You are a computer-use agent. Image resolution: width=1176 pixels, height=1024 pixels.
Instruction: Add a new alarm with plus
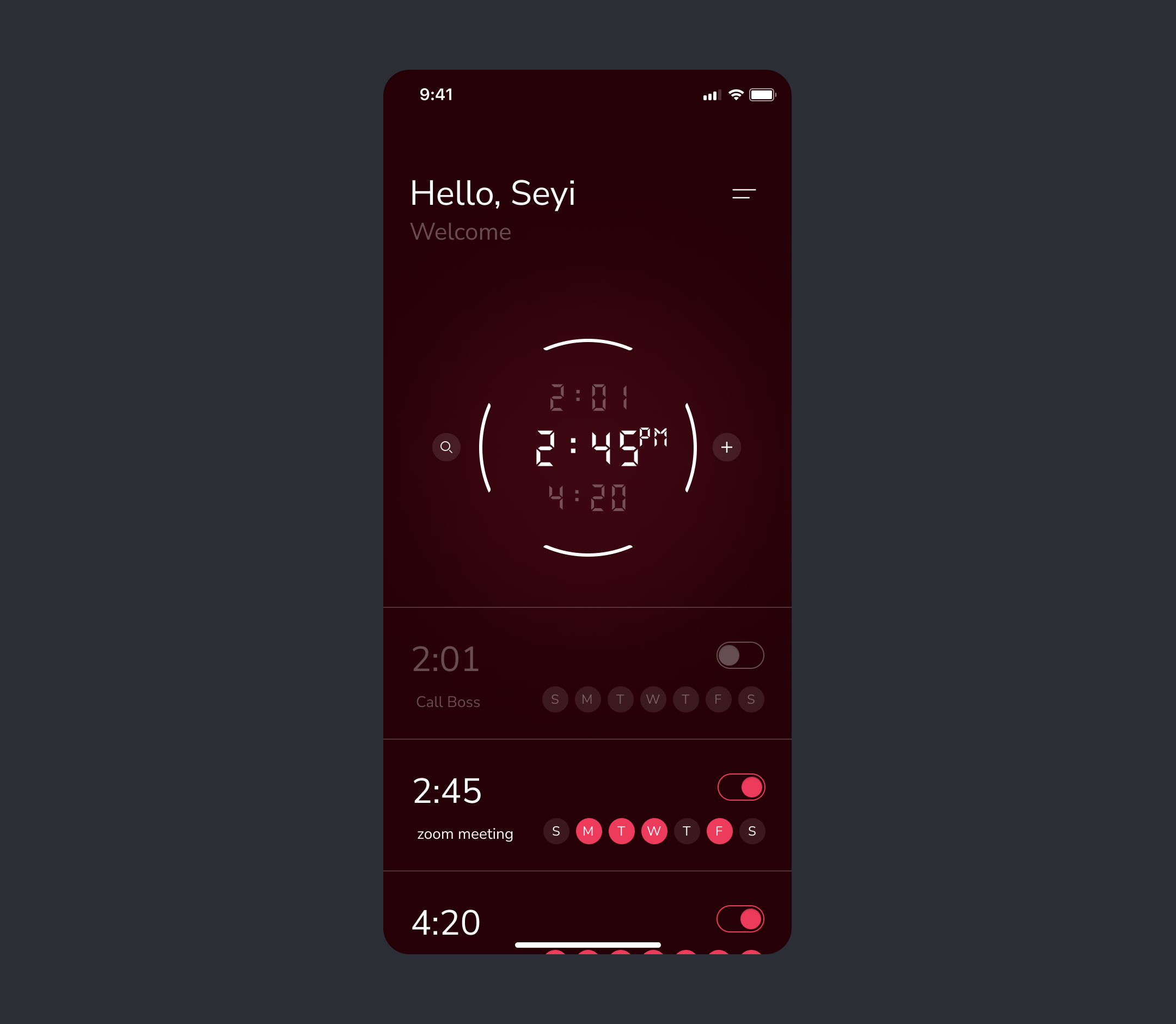point(726,447)
